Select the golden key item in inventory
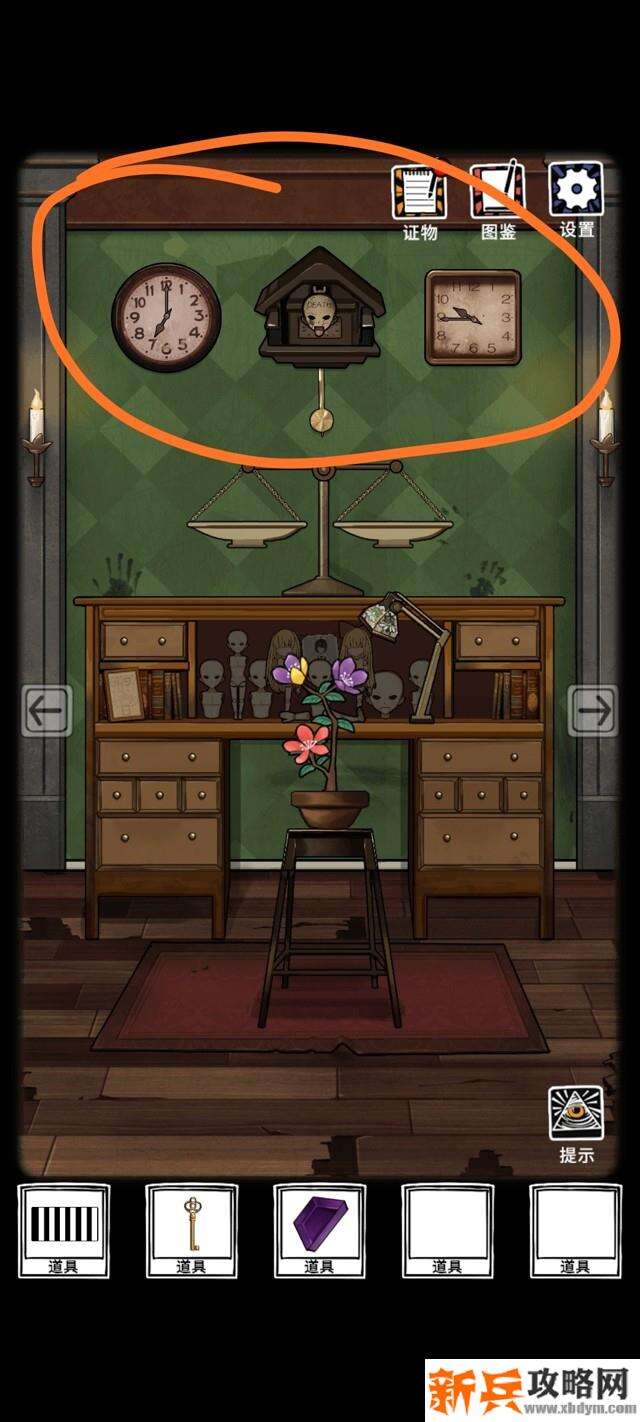 click(191, 1224)
